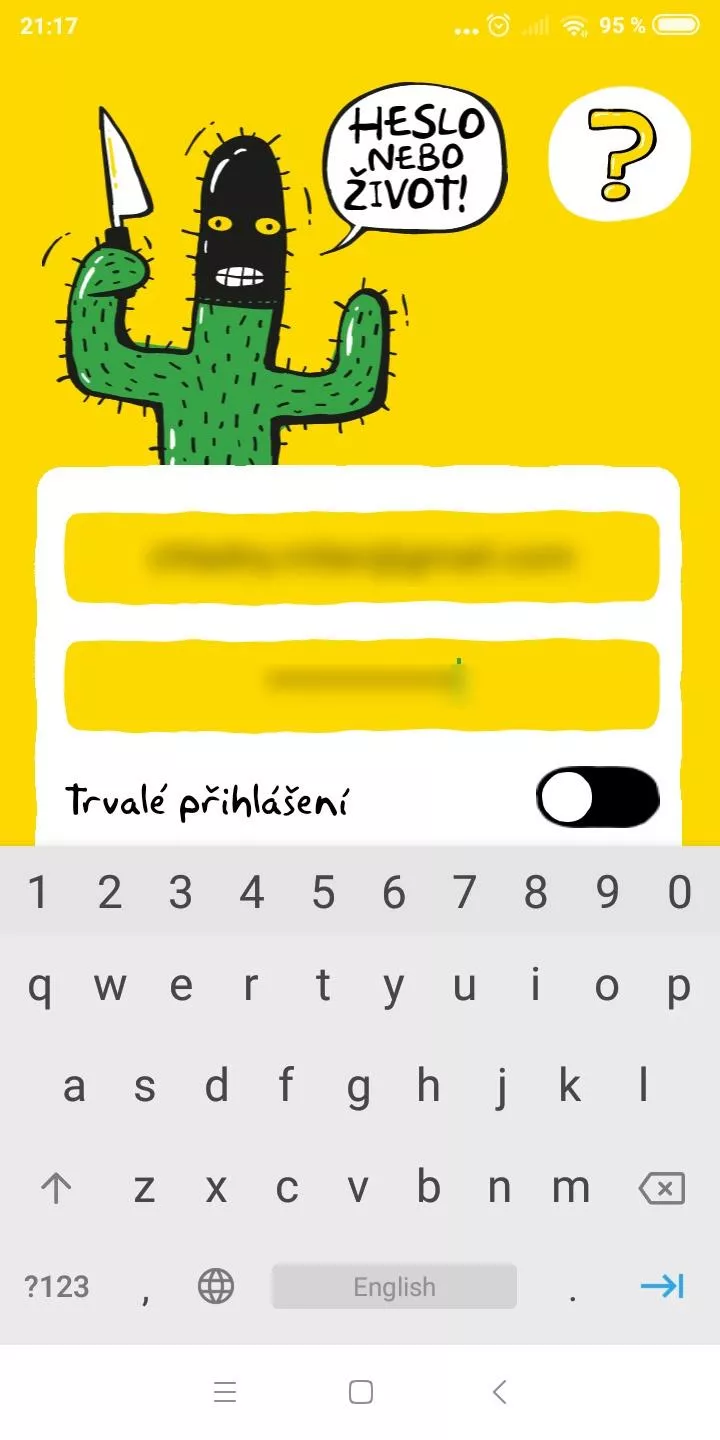Tap the blurred email input field
Image resolution: width=720 pixels, height=1440 pixels.
click(362, 558)
